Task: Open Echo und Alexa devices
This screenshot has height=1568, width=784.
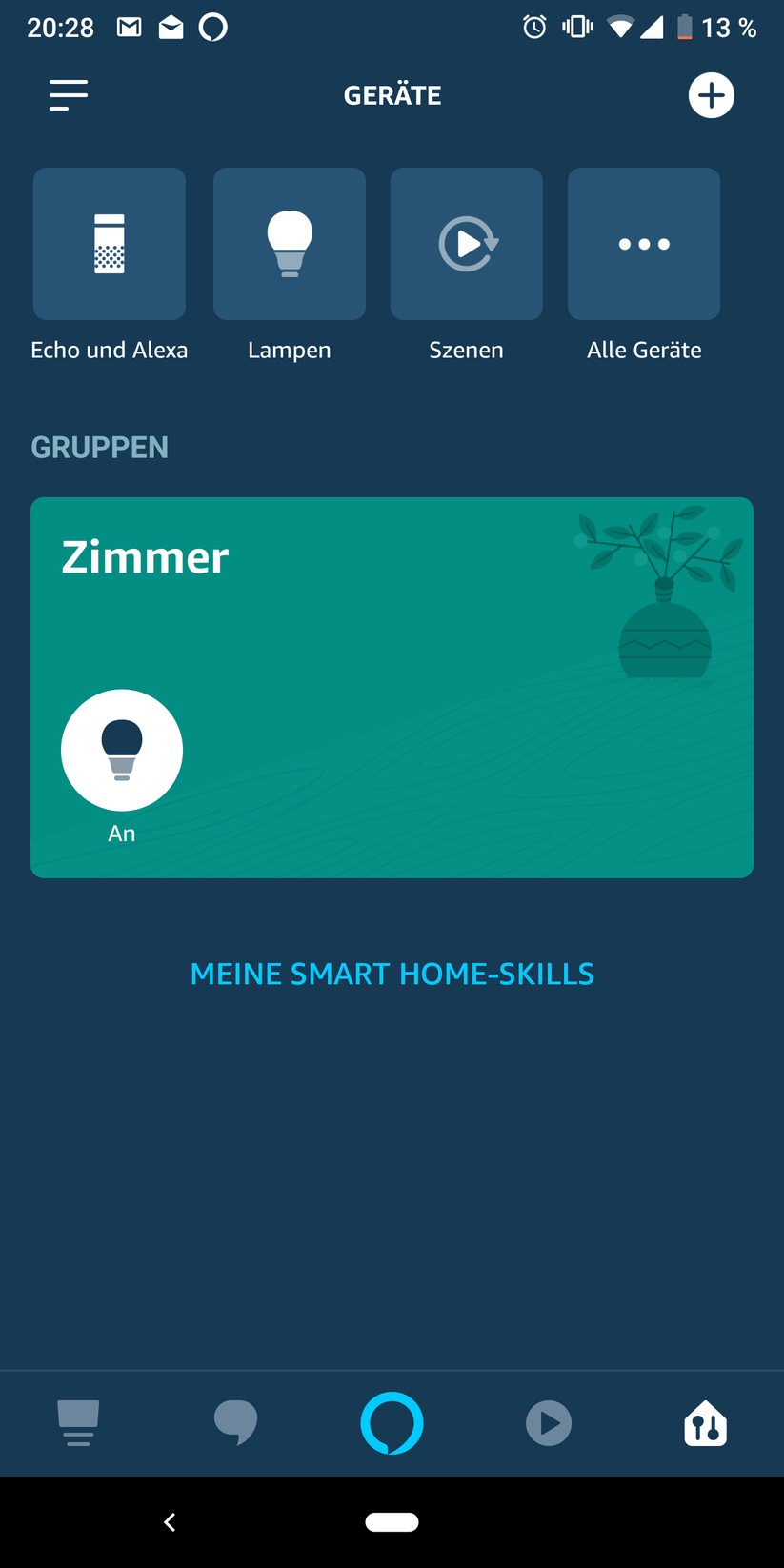Action: click(110, 245)
